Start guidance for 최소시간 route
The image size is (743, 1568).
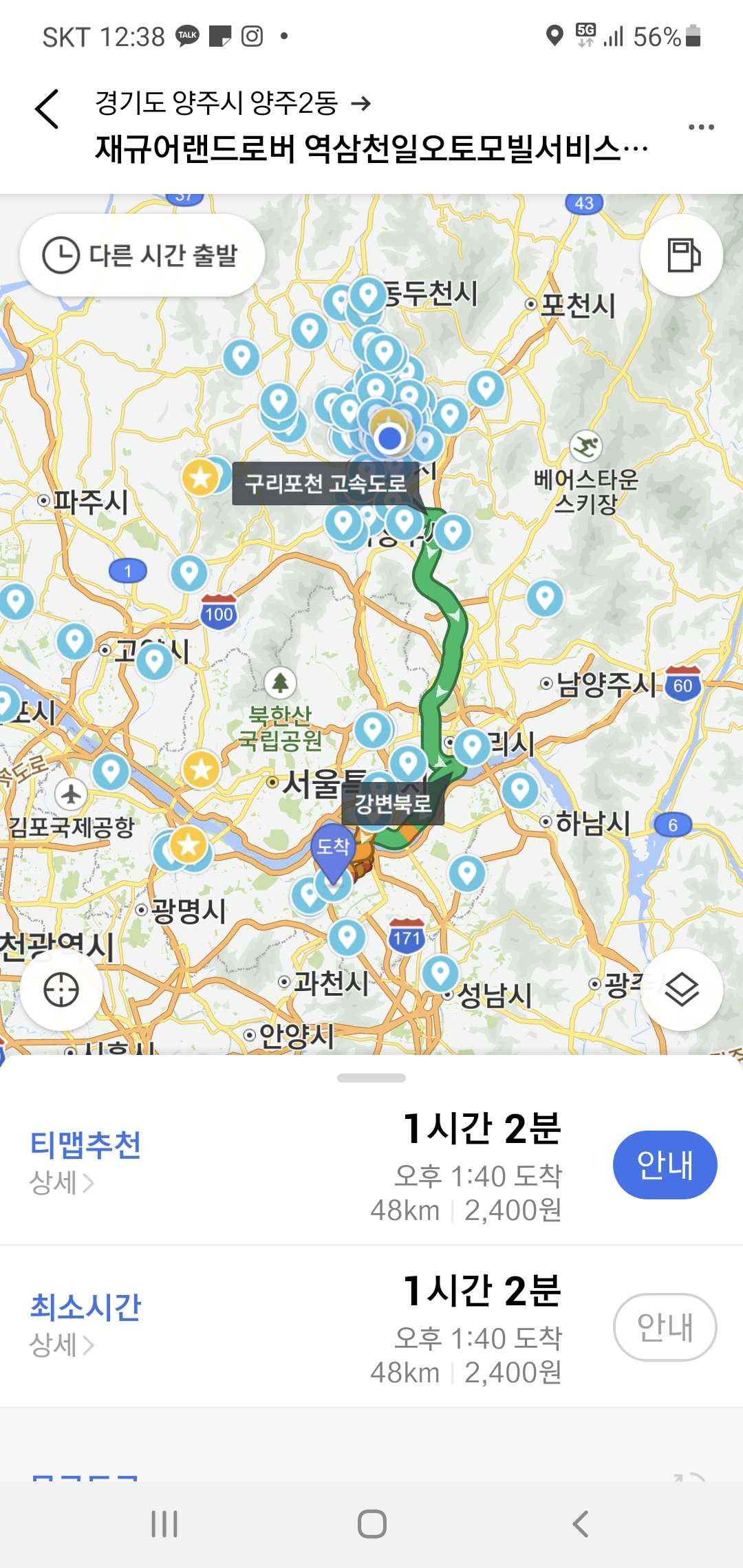click(x=664, y=1327)
